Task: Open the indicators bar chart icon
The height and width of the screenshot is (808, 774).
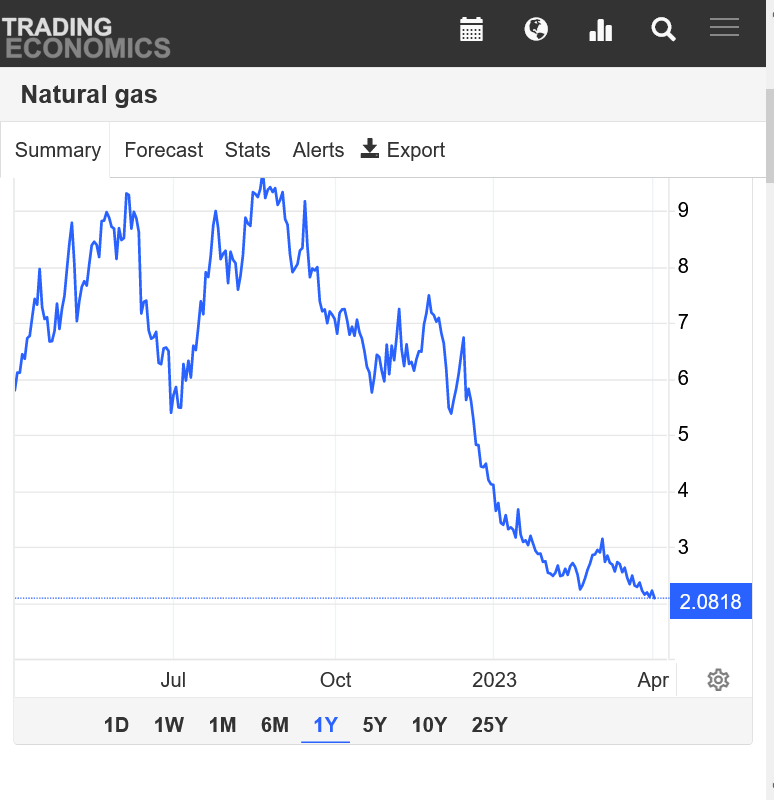Action: (x=600, y=29)
